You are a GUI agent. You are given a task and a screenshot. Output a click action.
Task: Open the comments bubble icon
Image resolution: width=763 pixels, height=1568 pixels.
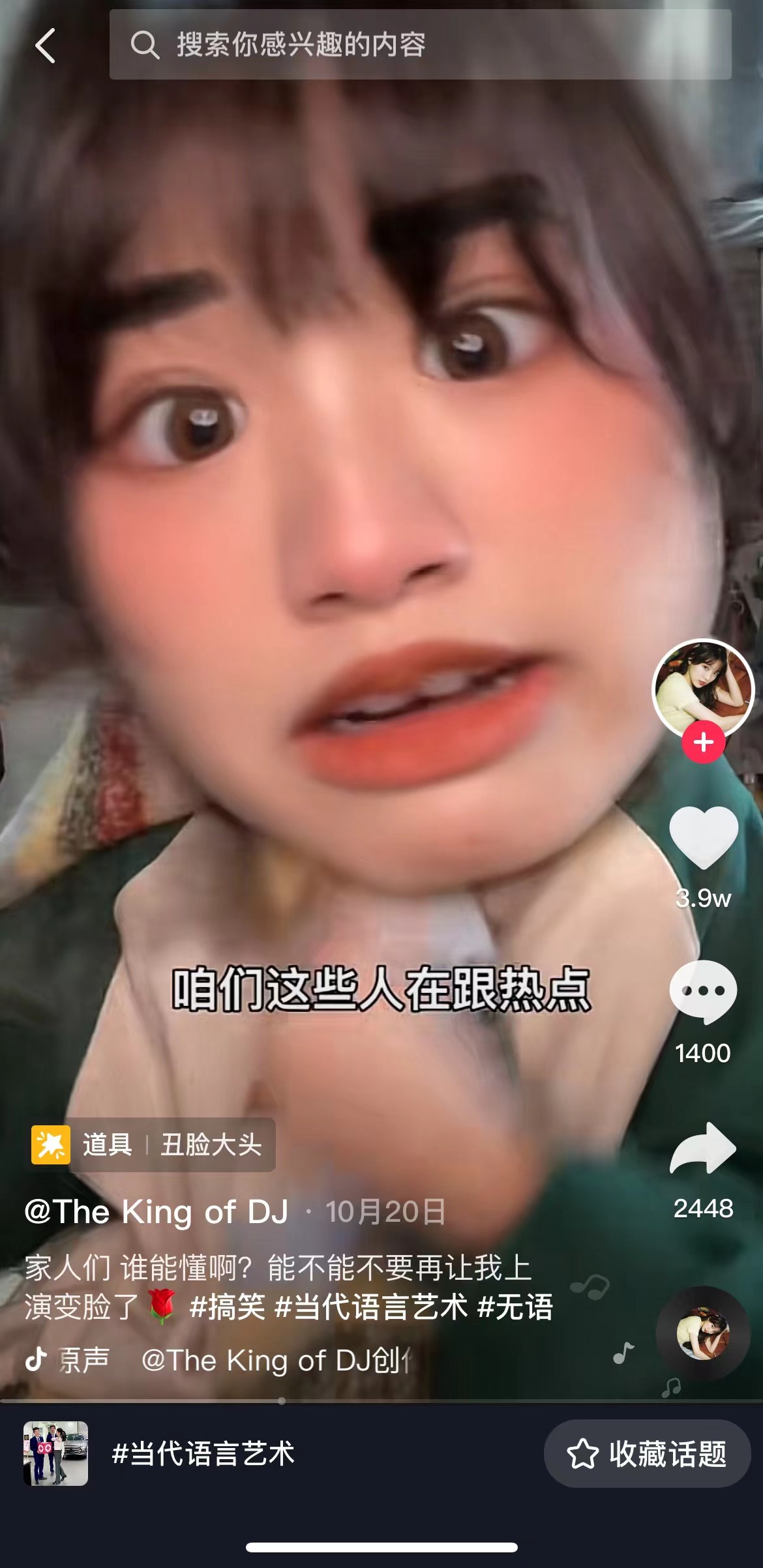(703, 992)
